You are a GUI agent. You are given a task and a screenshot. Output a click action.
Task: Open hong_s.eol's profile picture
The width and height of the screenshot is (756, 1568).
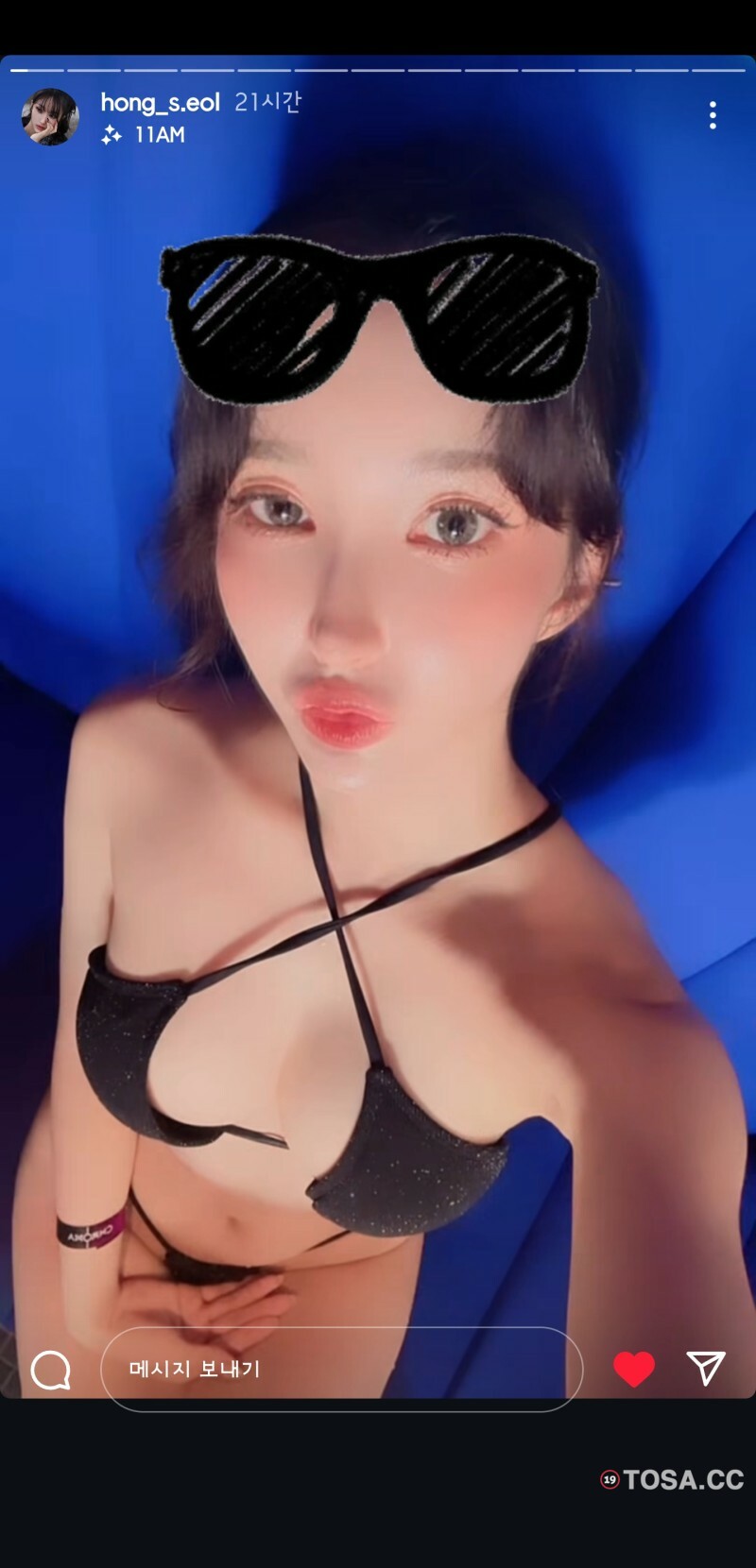click(50, 117)
